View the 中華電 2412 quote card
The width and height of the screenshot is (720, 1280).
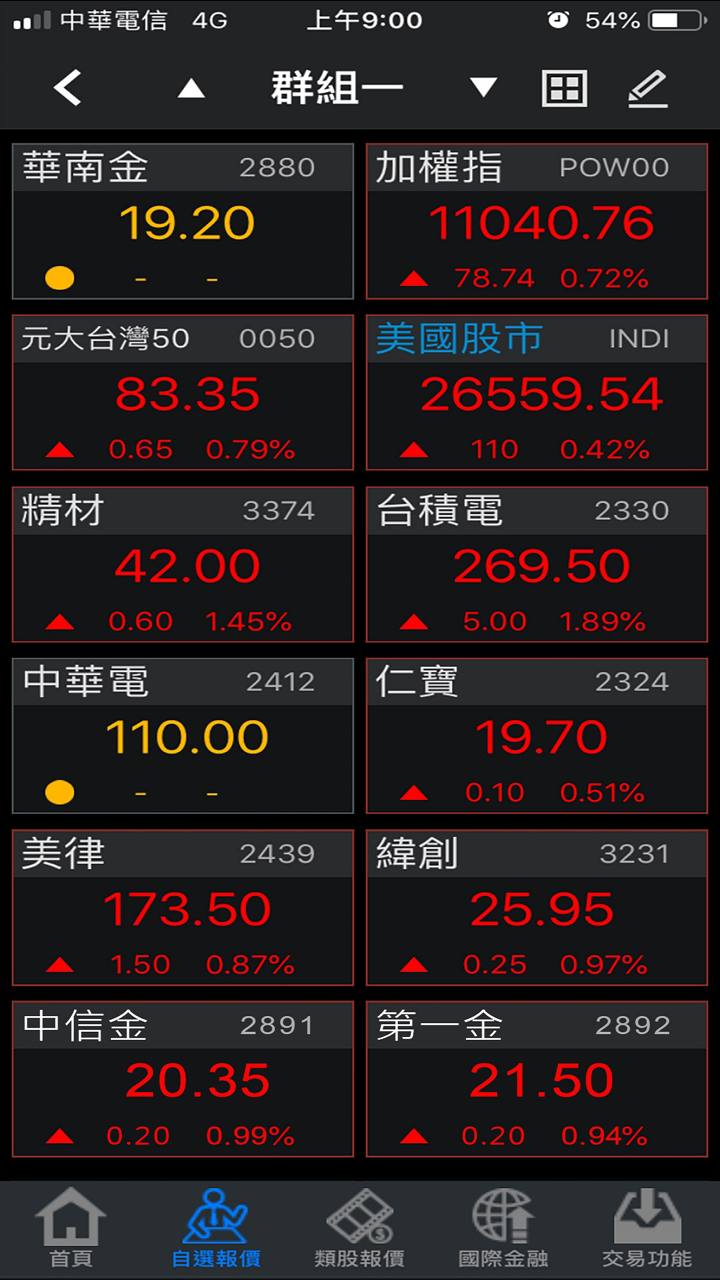point(183,736)
